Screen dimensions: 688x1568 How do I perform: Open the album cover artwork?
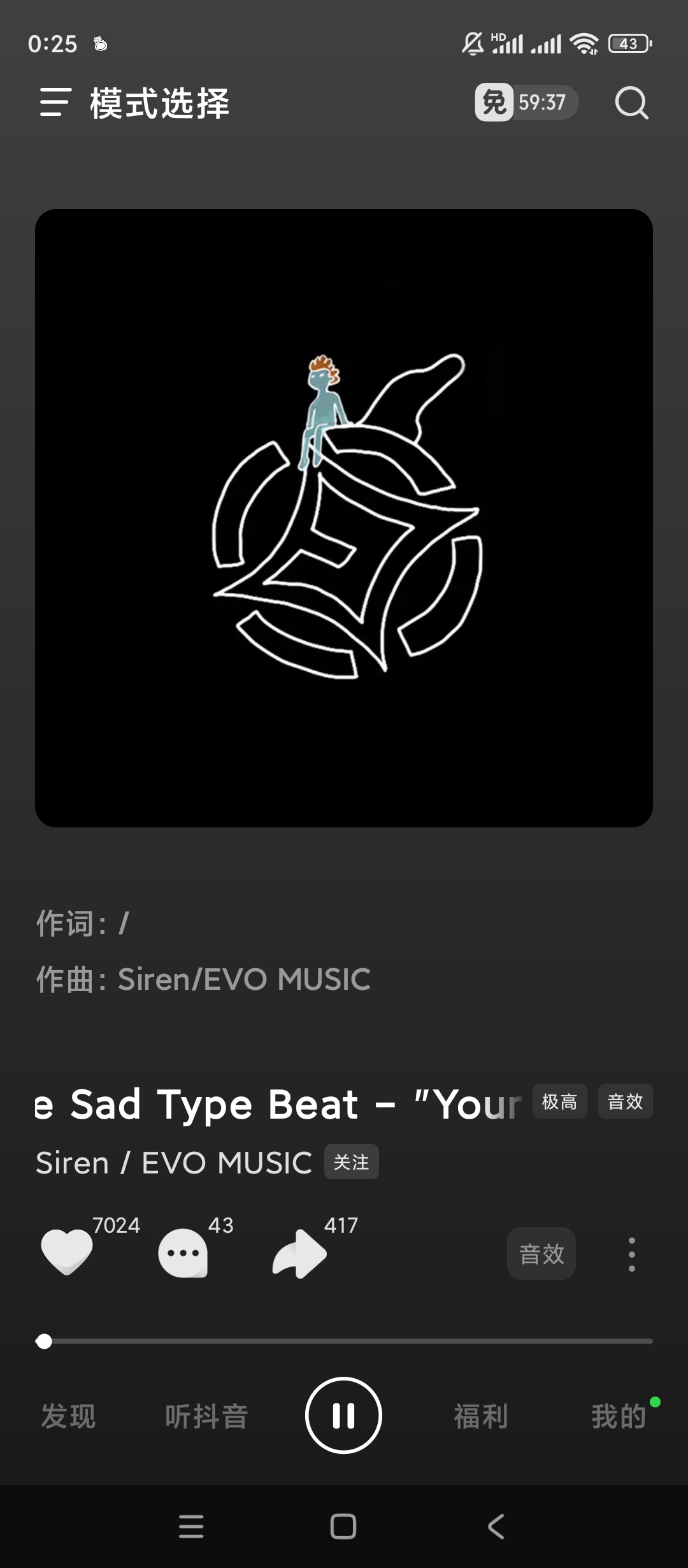pos(344,518)
